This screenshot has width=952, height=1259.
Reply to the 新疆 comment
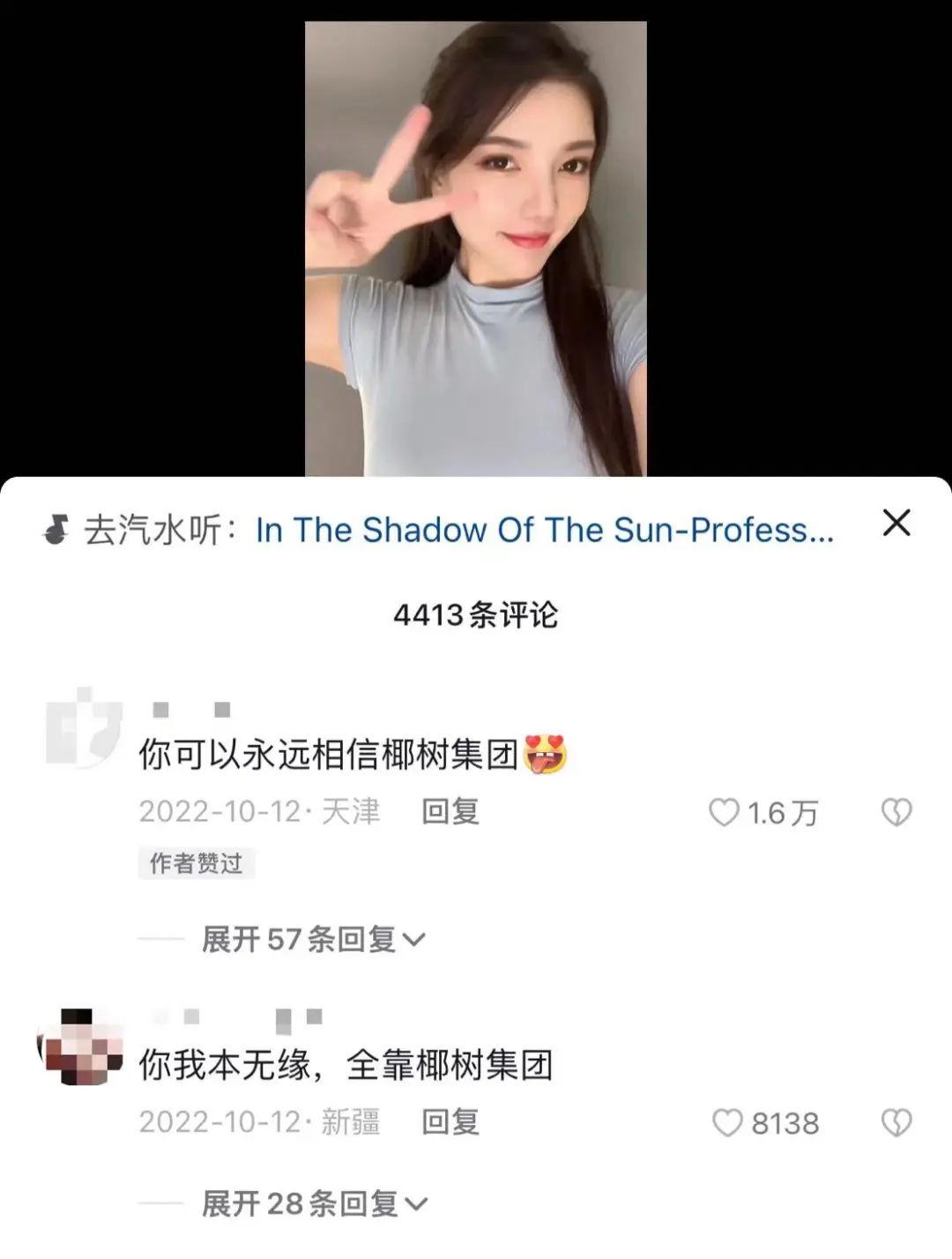pyautogui.click(x=450, y=1122)
